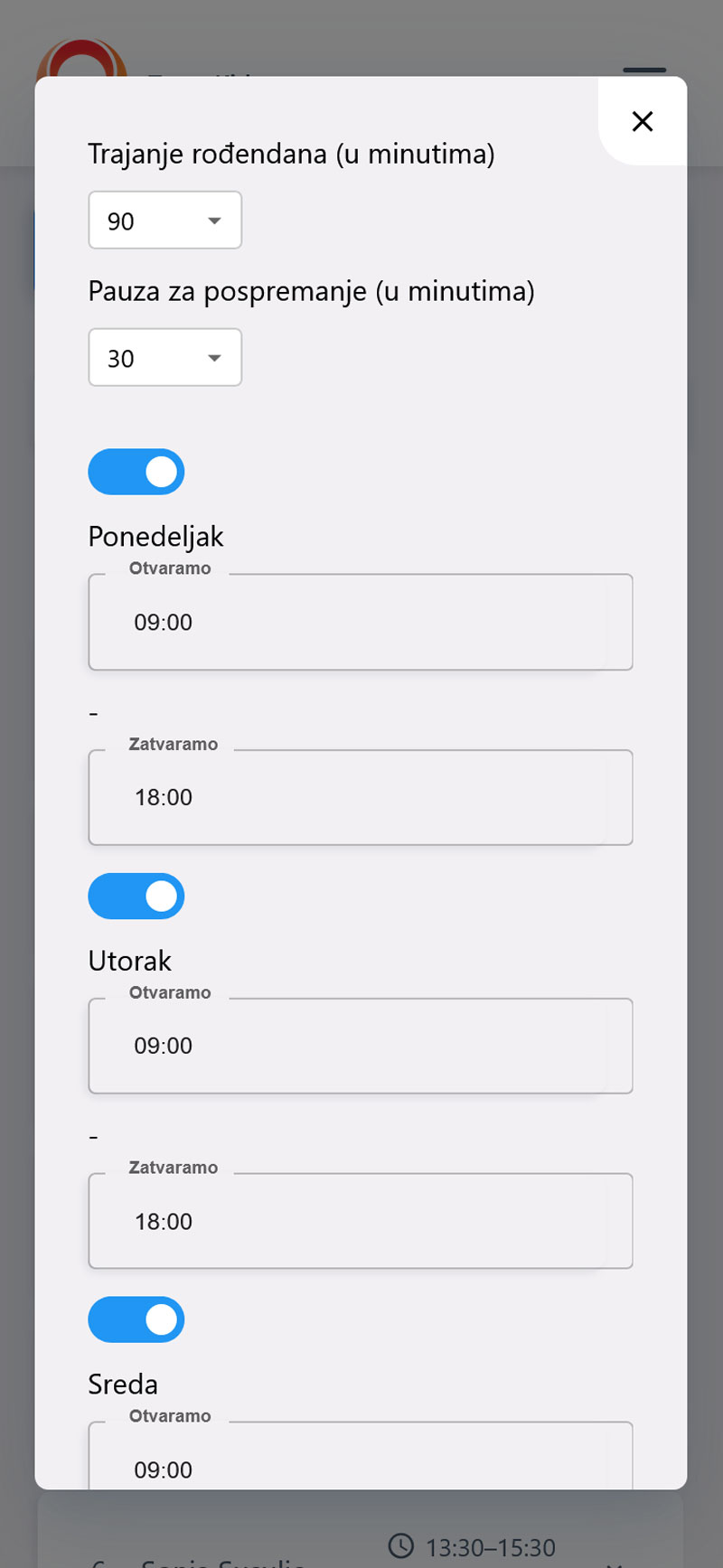The height and width of the screenshot is (1568, 723).
Task: Close the settings dialog
Action: tap(642, 121)
